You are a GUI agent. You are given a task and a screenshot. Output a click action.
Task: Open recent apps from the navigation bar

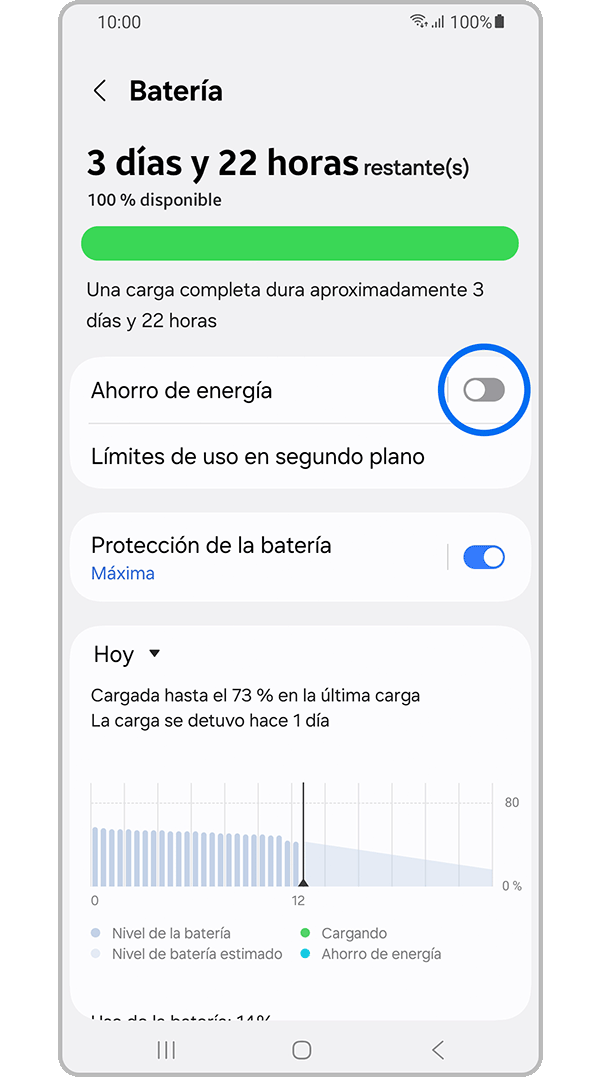point(167,1049)
